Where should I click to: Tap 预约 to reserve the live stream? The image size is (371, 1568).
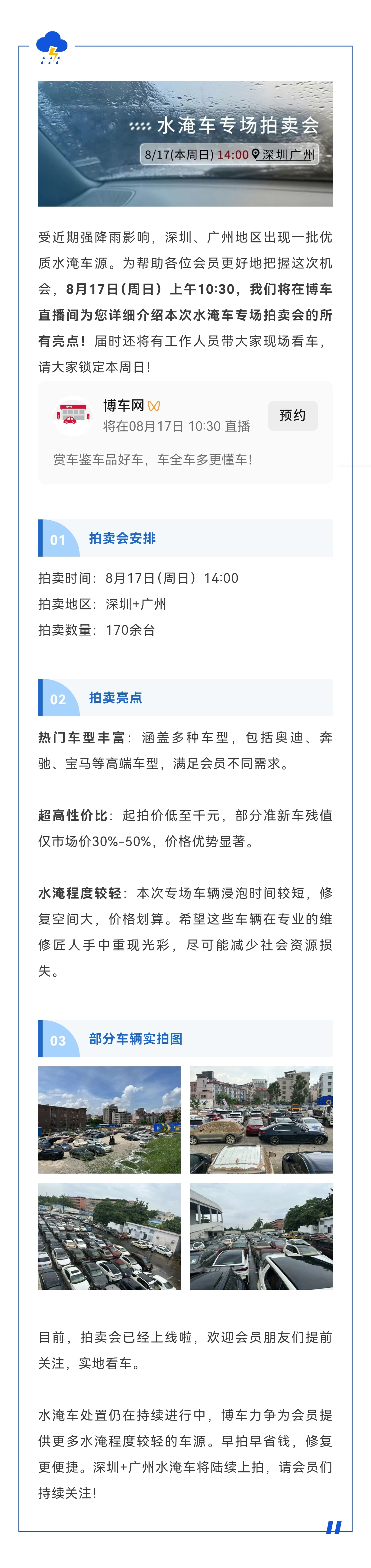(292, 416)
